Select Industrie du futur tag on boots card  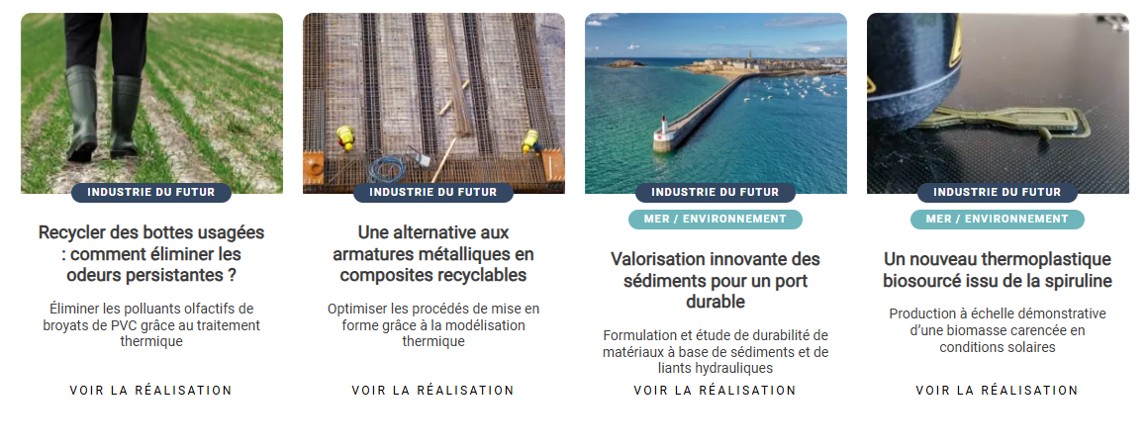click(x=151, y=192)
